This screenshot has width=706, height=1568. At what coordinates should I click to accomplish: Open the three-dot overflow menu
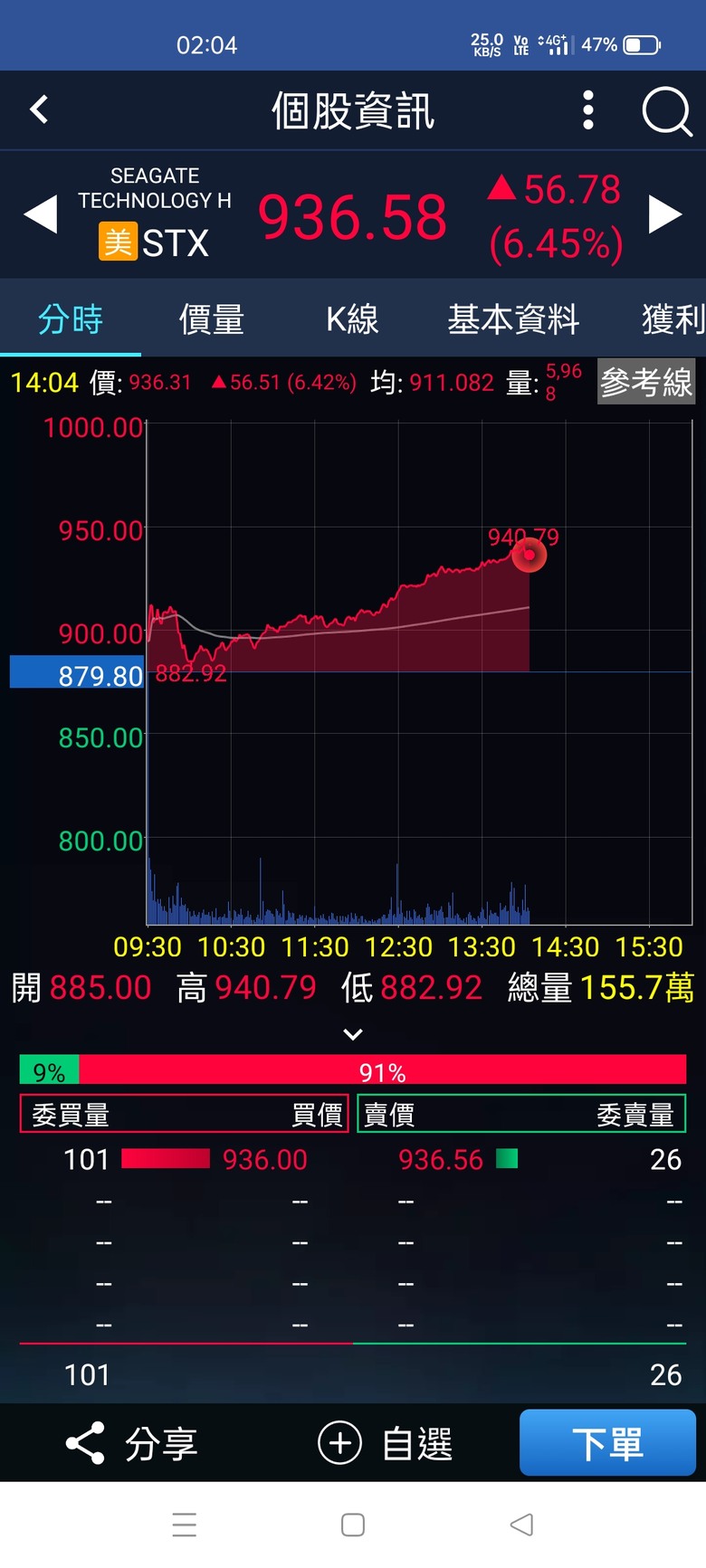tap(588, 110)
